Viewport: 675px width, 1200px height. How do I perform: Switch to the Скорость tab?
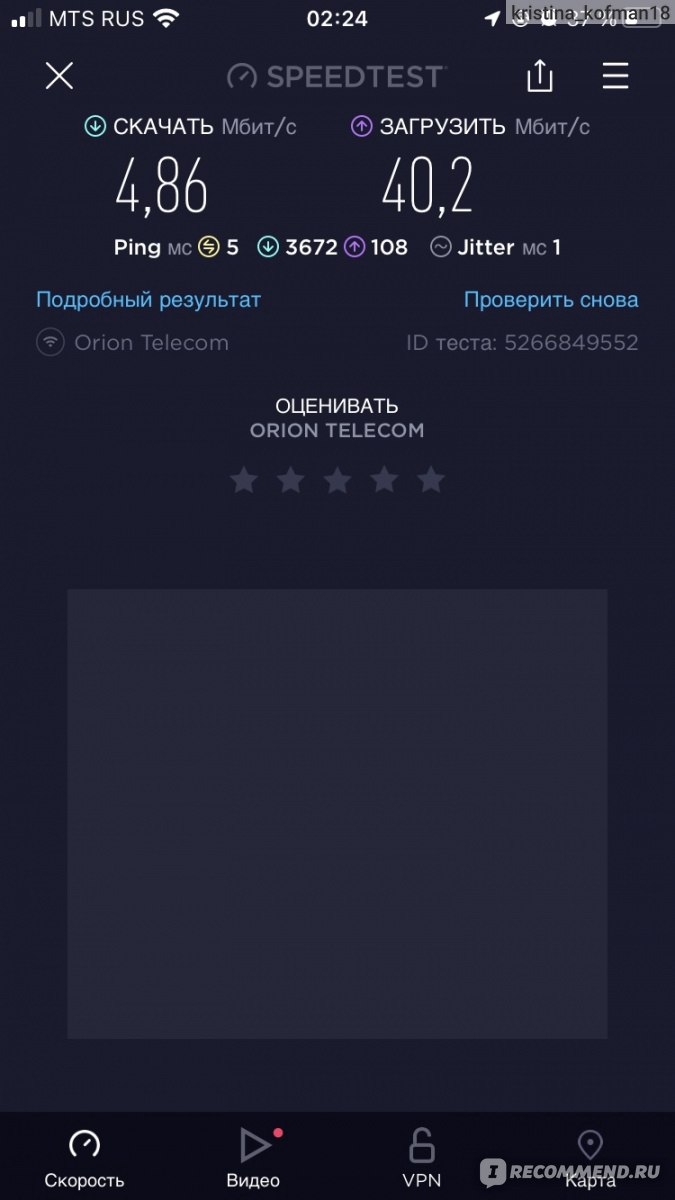point(84,1158)
